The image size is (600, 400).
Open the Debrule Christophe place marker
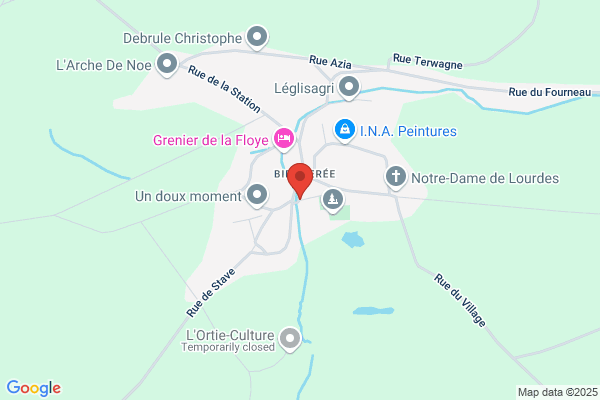tap(257, 38)
